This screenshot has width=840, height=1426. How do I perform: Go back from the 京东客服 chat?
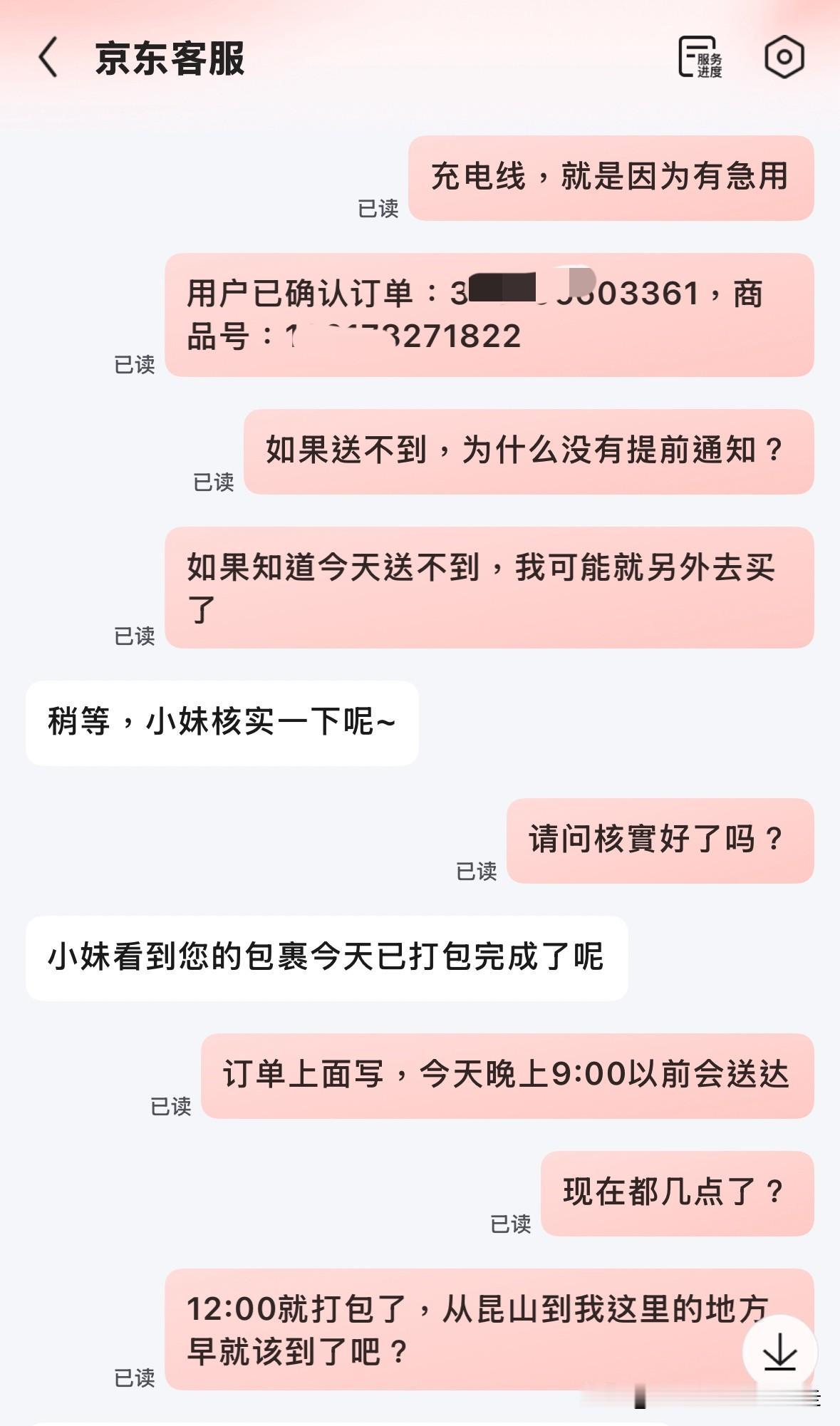(x=48, y=58)
